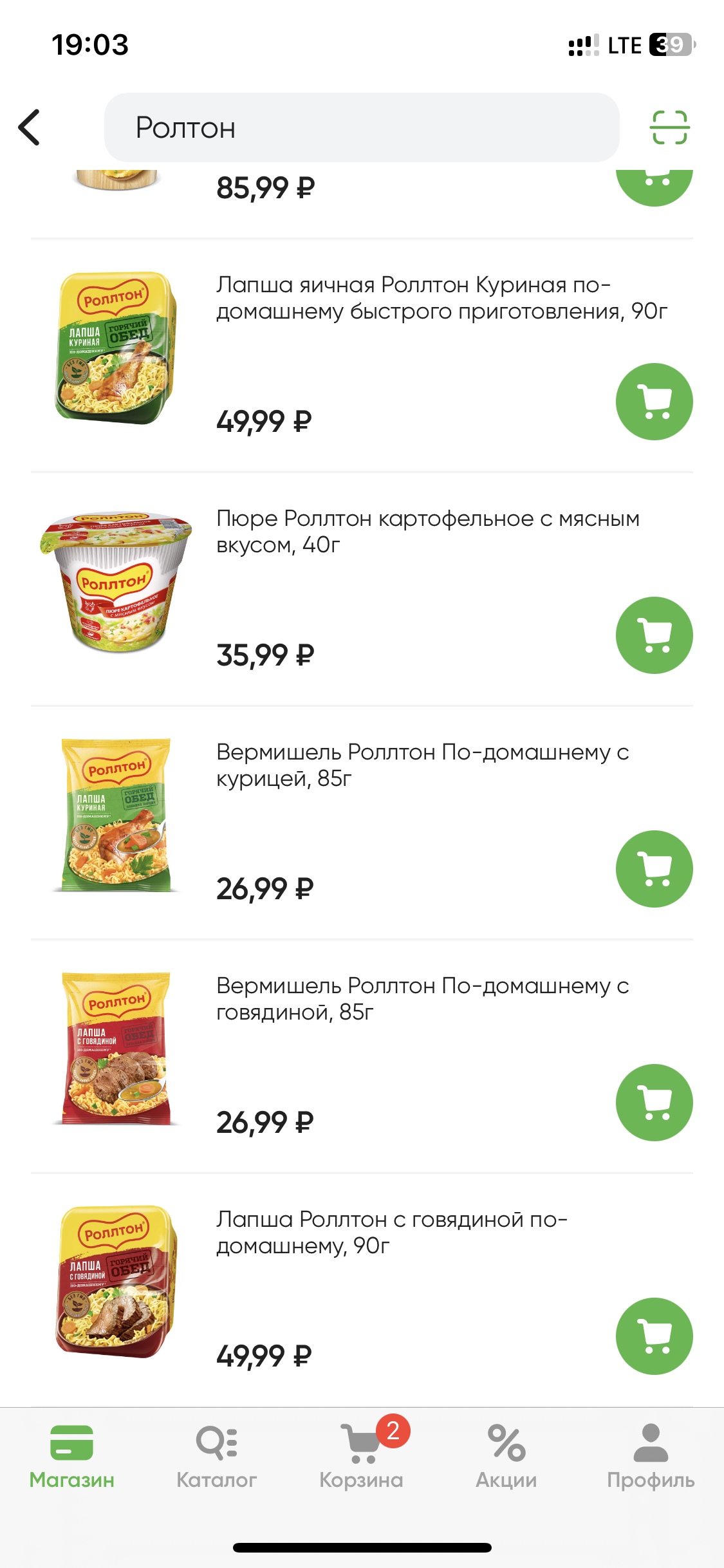Add Пюре картофельное с мясным вкусом to cart
Screen dimensions: 724x1568
coord(654,635)
